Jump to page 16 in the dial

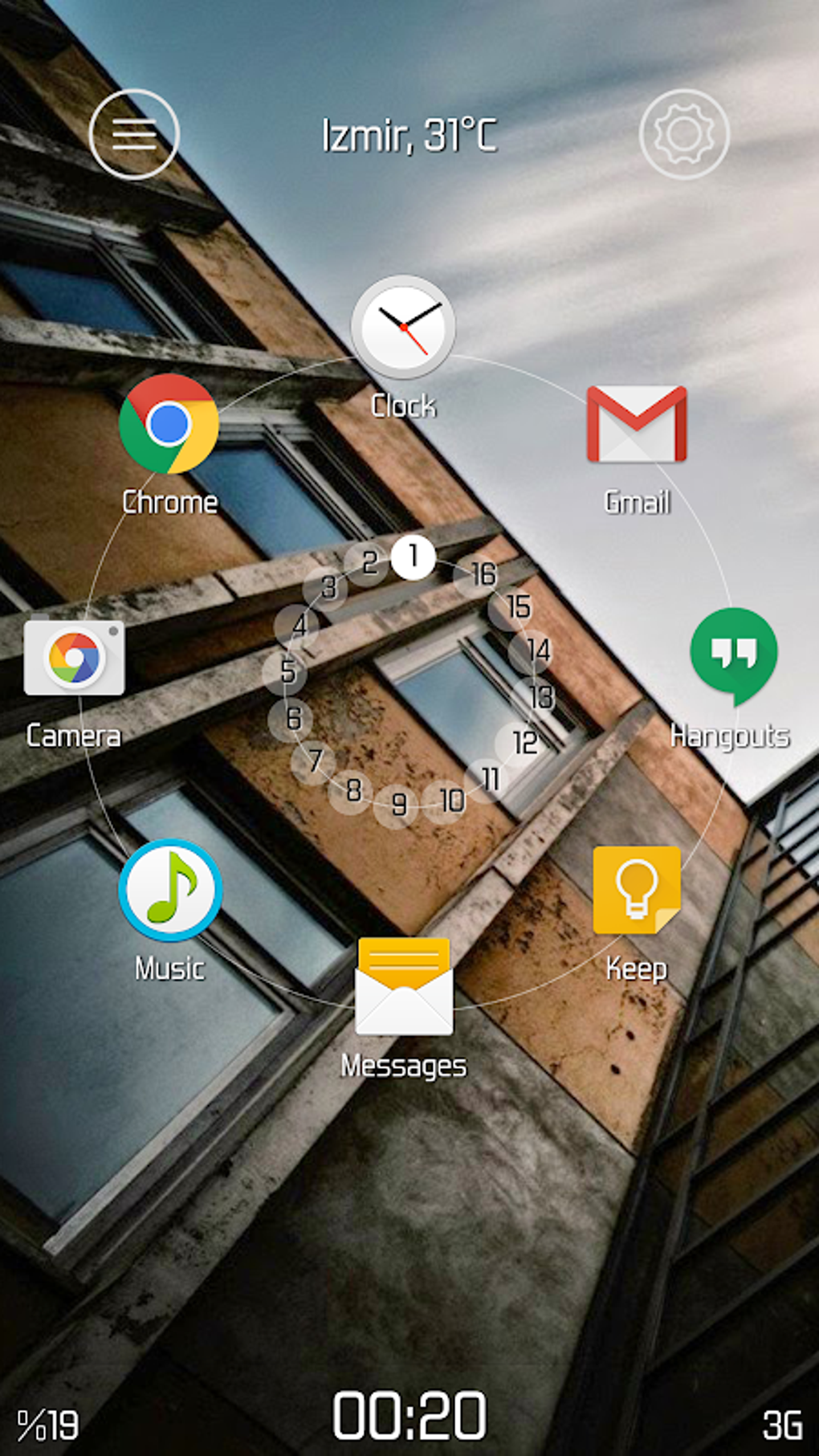coord(483,574)
